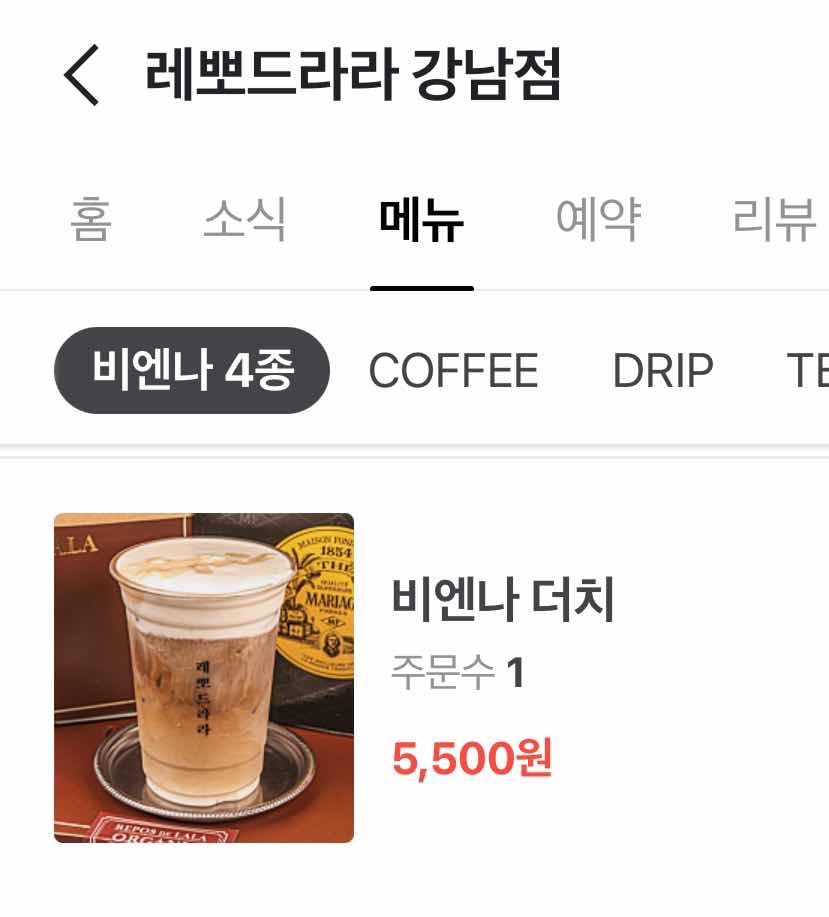Image resolution: width=829 pixels, height=917 pixels.
Task: Open the 리뷰 tab
Action: (x=774, y=219)
